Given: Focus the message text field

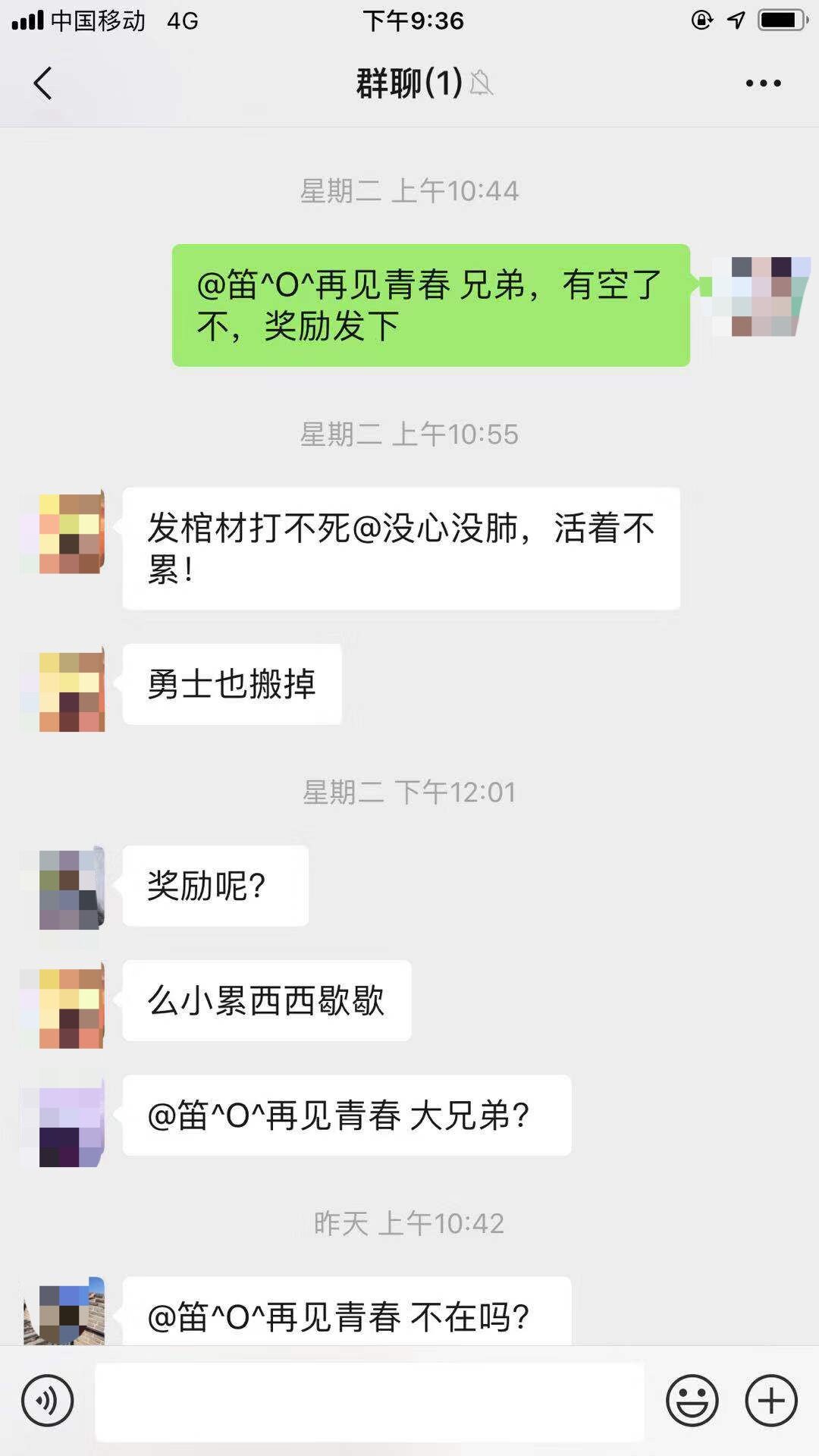Looking at the screenshot, I should [x=369, y=1401].
